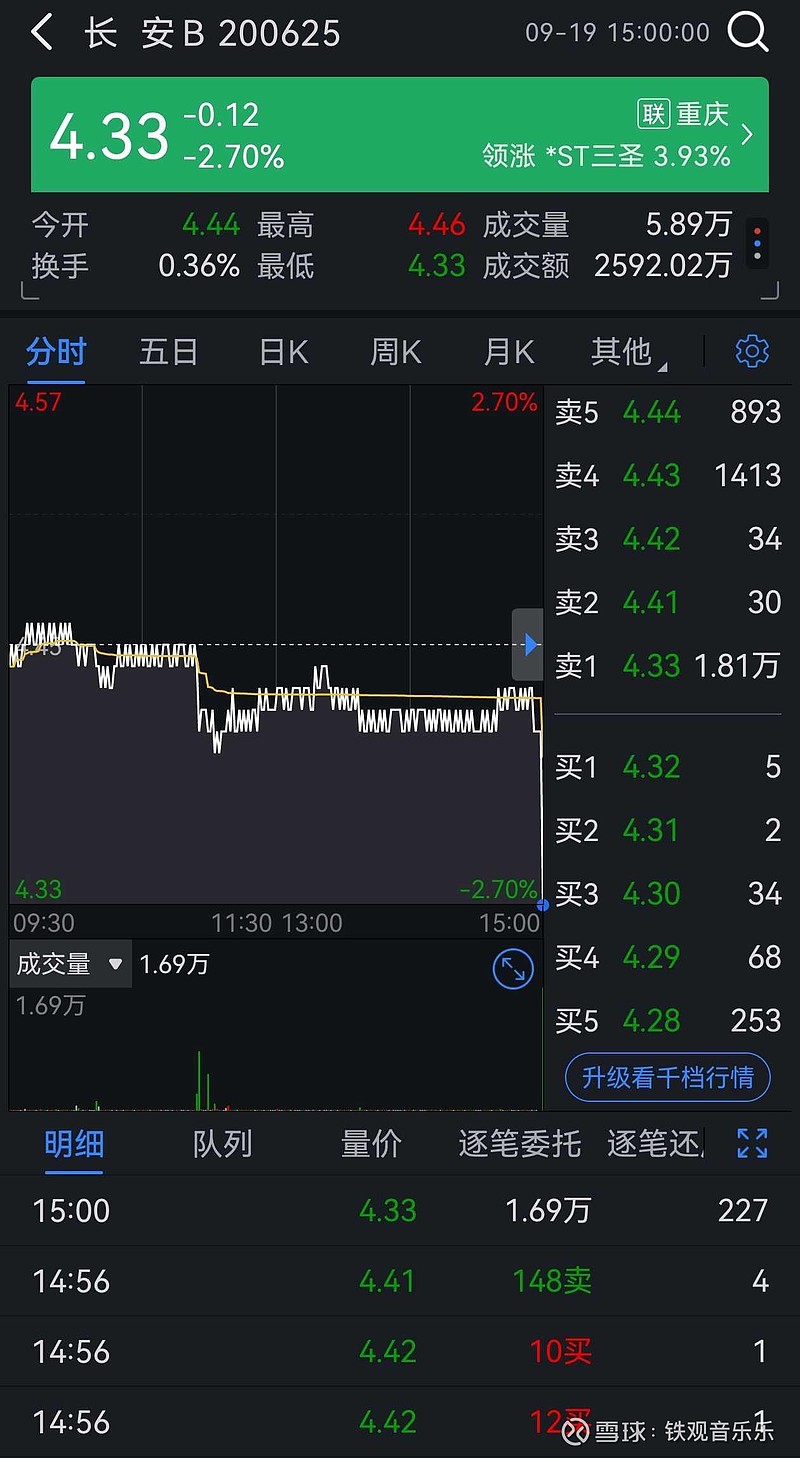Viewport: 800px width, 1458px height.
Task: Click the blue expand icon in volume panel
Action: click(512, 968)
